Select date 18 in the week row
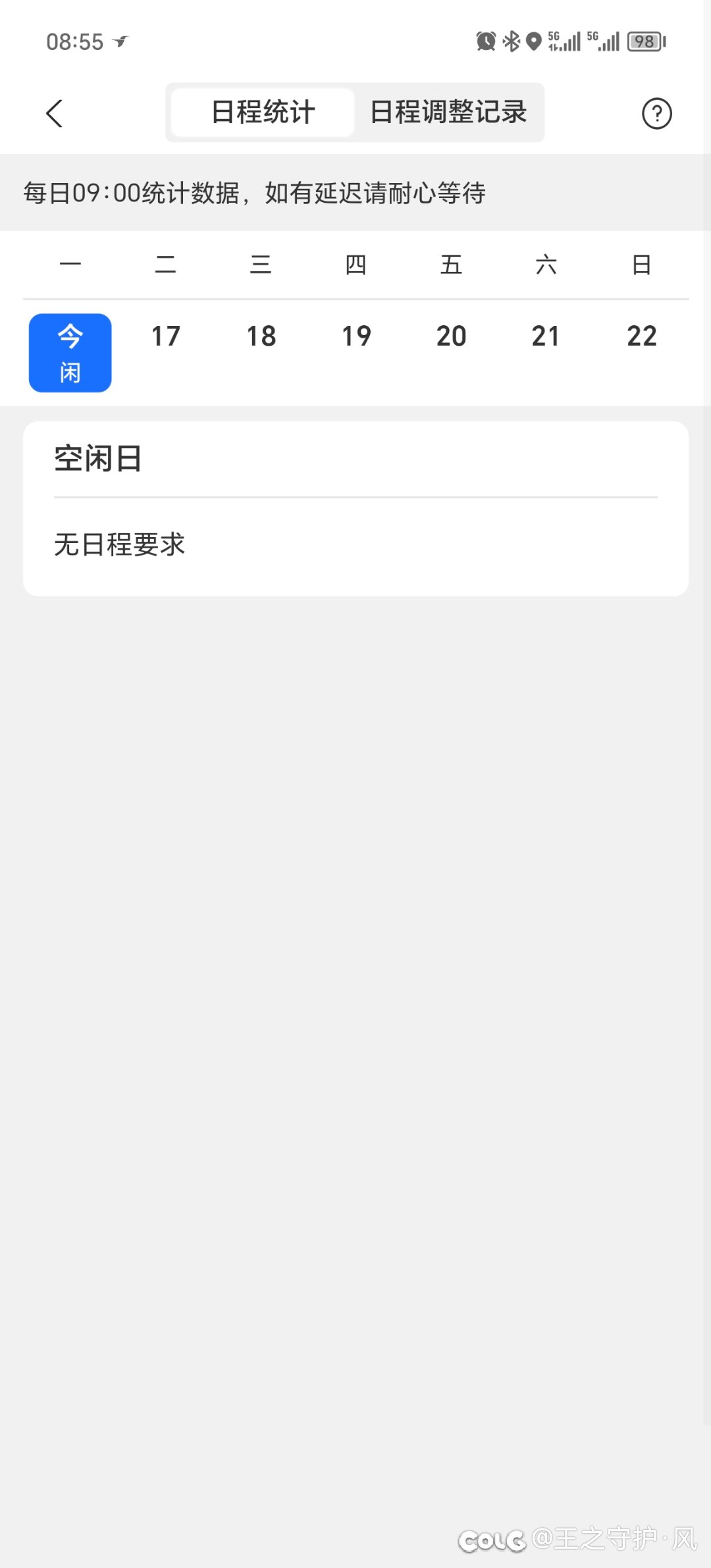 click(x=261, y=336)
